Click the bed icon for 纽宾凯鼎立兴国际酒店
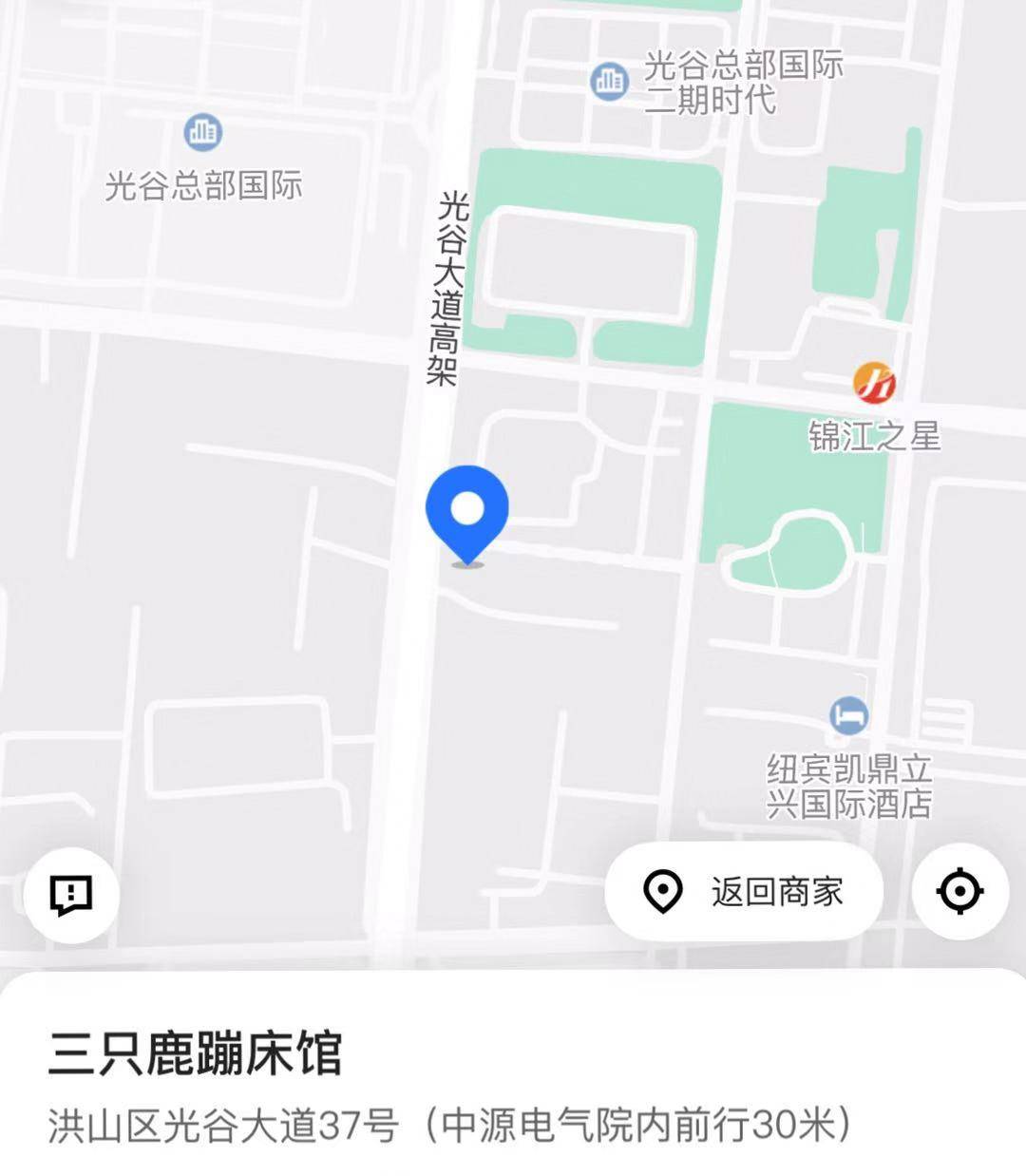 [850, 715]
